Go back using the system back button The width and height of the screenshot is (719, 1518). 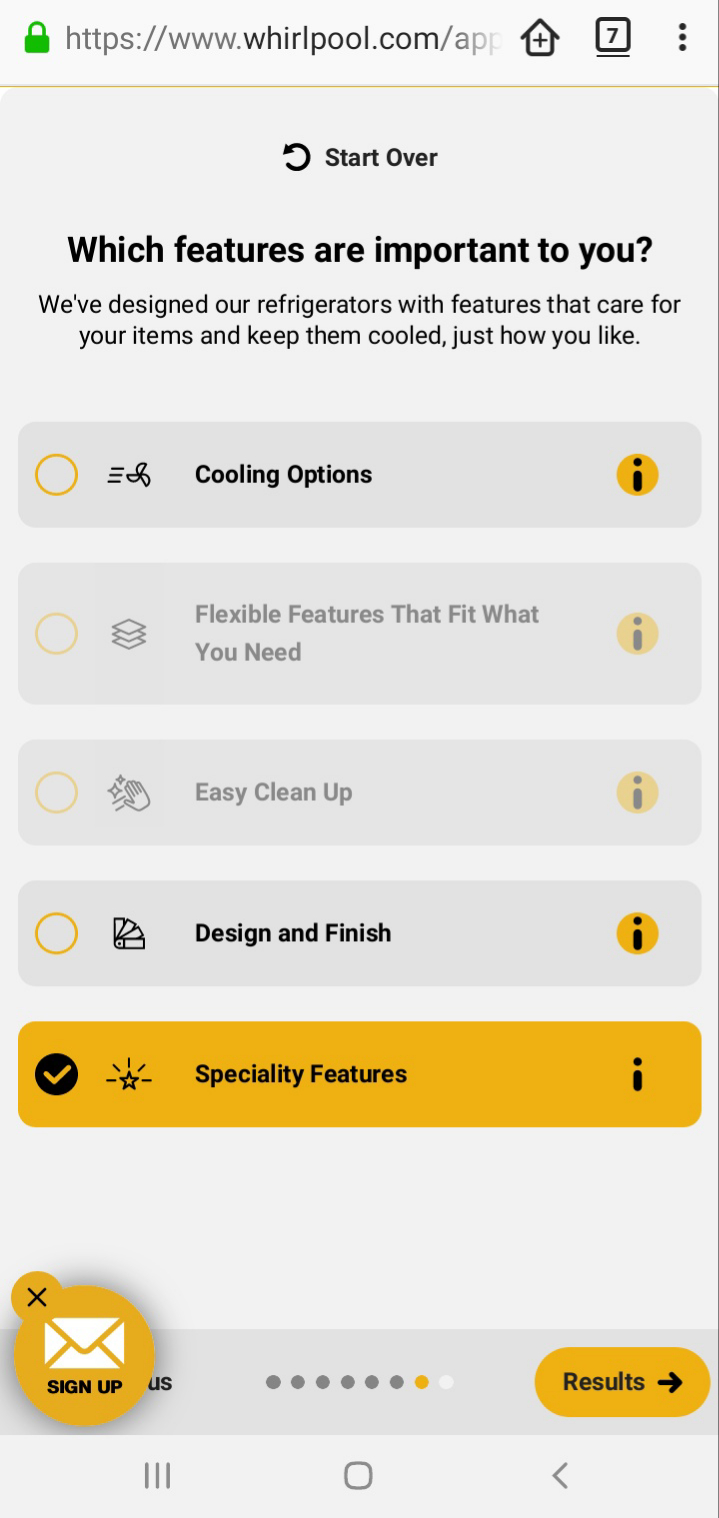click(x=560, y=1475)
